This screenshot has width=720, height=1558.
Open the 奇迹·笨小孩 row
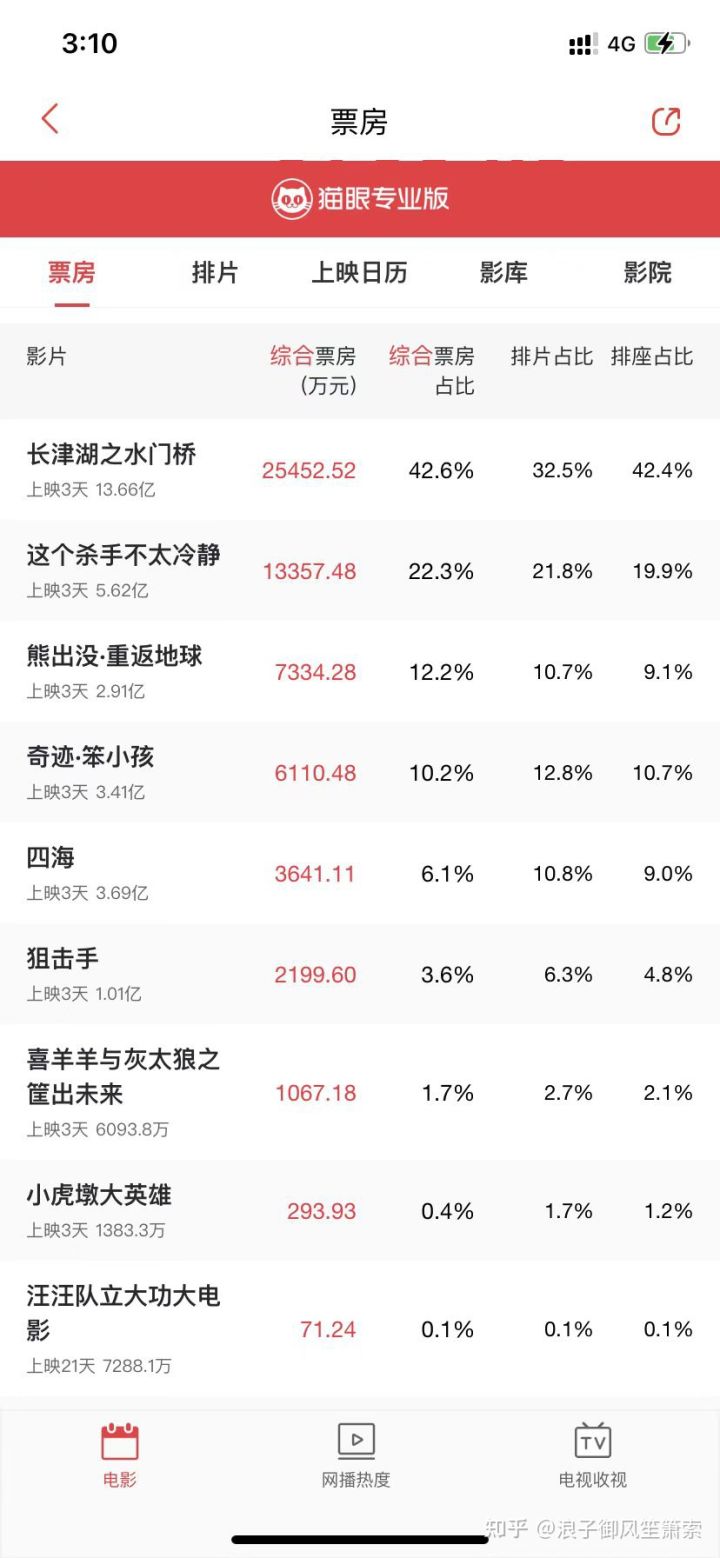[360, 773]
